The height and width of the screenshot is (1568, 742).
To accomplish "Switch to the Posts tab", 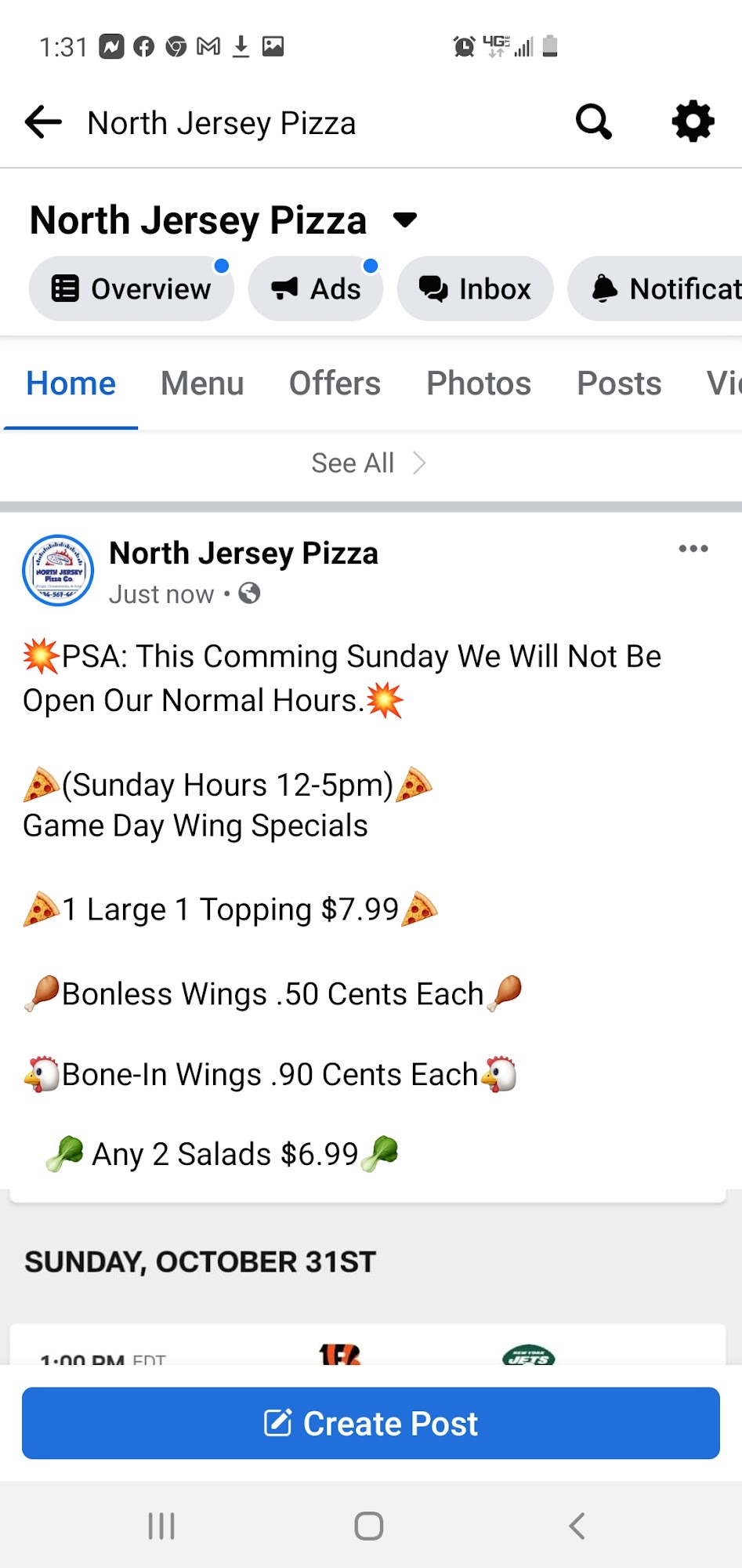I will click(619, 383).
